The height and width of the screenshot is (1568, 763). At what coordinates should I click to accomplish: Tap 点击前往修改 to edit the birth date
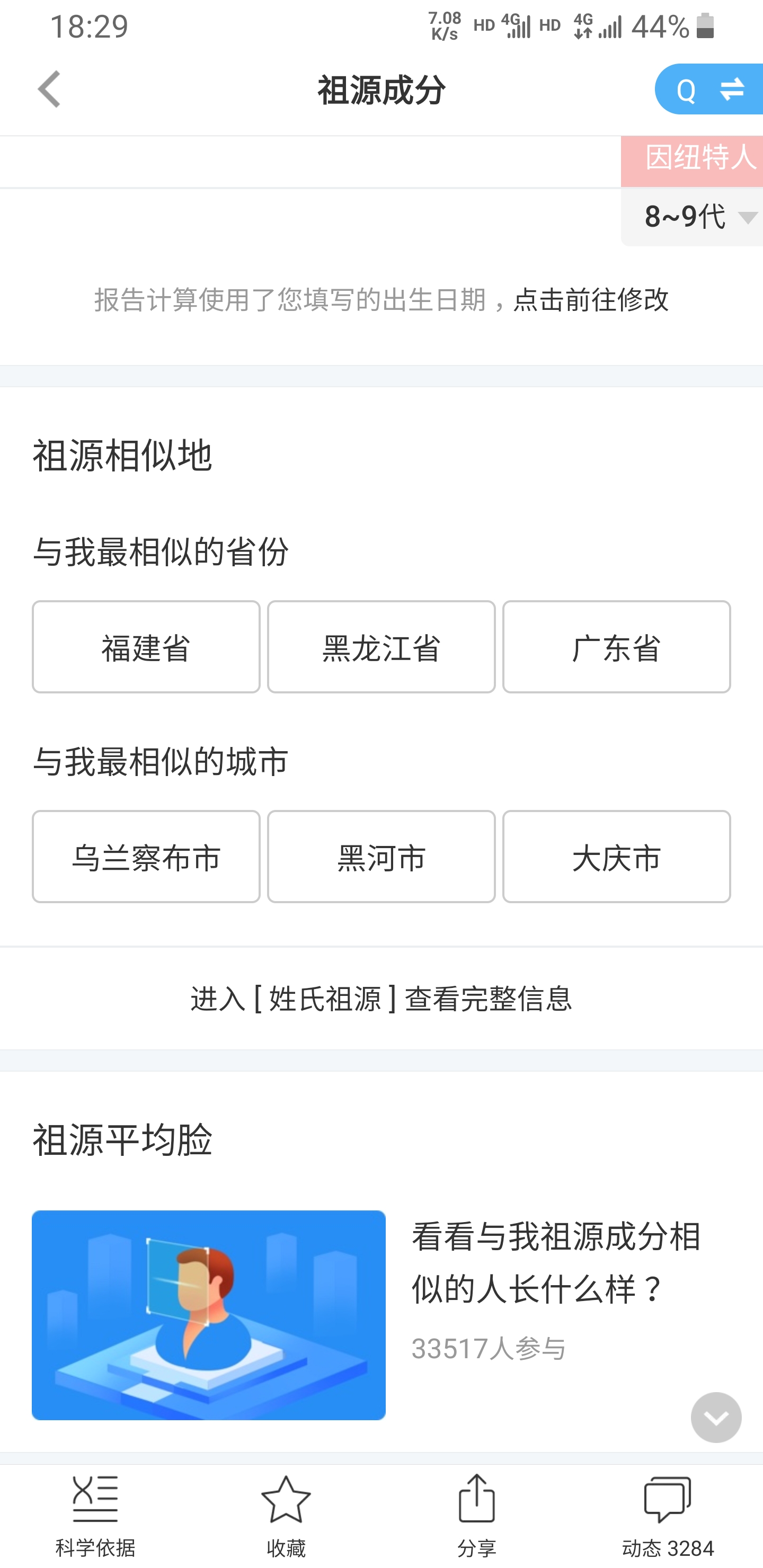click(591, 299)
